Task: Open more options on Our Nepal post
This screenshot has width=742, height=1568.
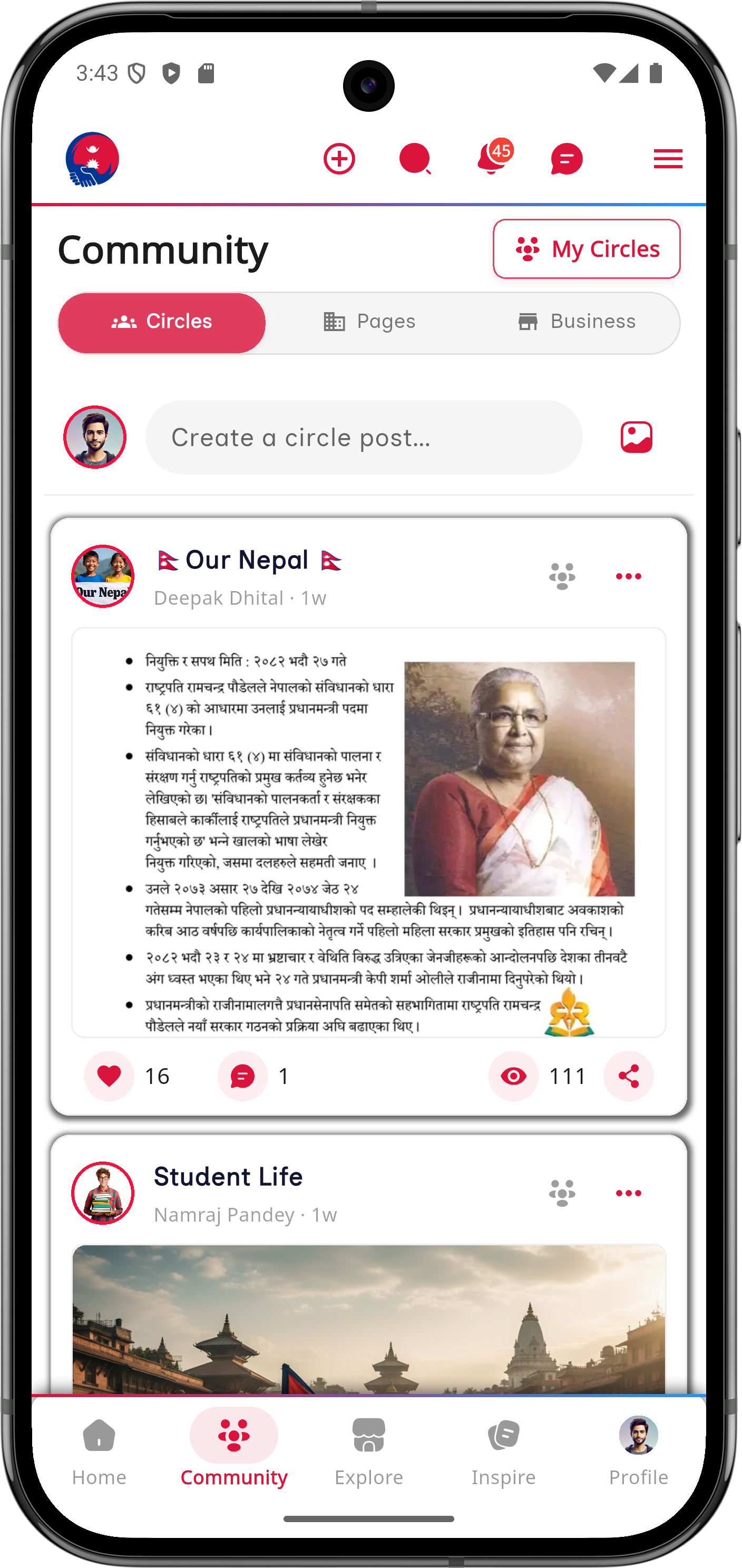Action: (628, 576)
